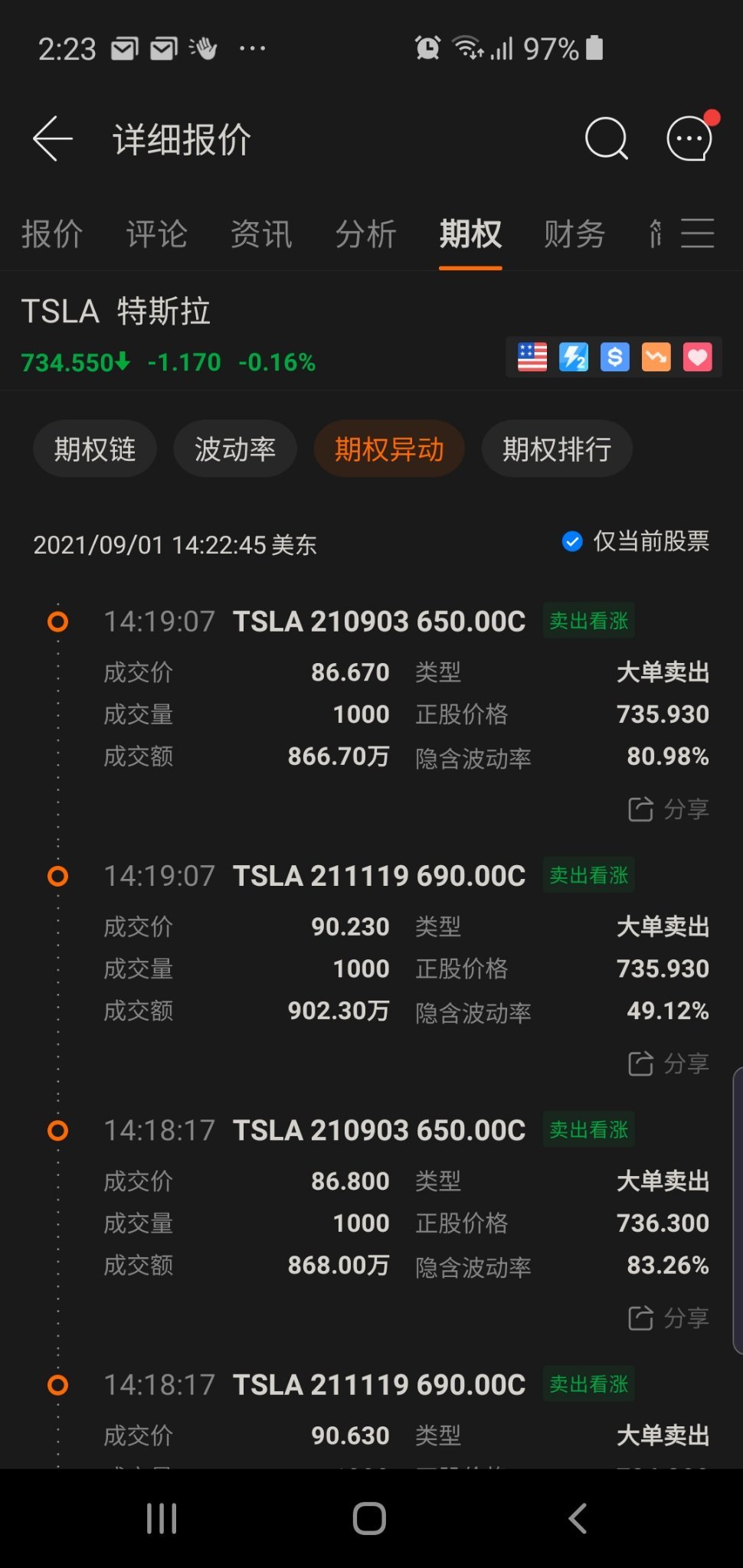Image resolution: width=743 pixels, height=1568 pixels.
Task: Switch to the 资讯 tab
Action: click(261, 234)
